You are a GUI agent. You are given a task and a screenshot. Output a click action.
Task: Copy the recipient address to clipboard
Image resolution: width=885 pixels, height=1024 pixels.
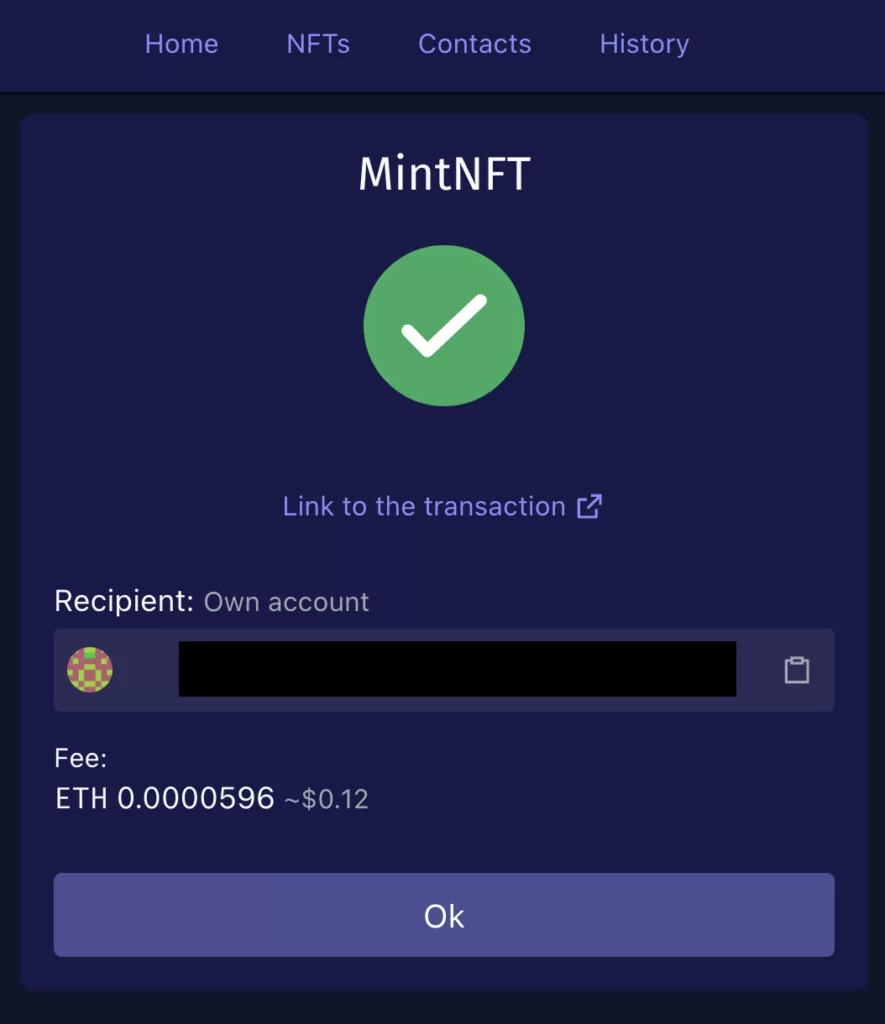(796, 670)
